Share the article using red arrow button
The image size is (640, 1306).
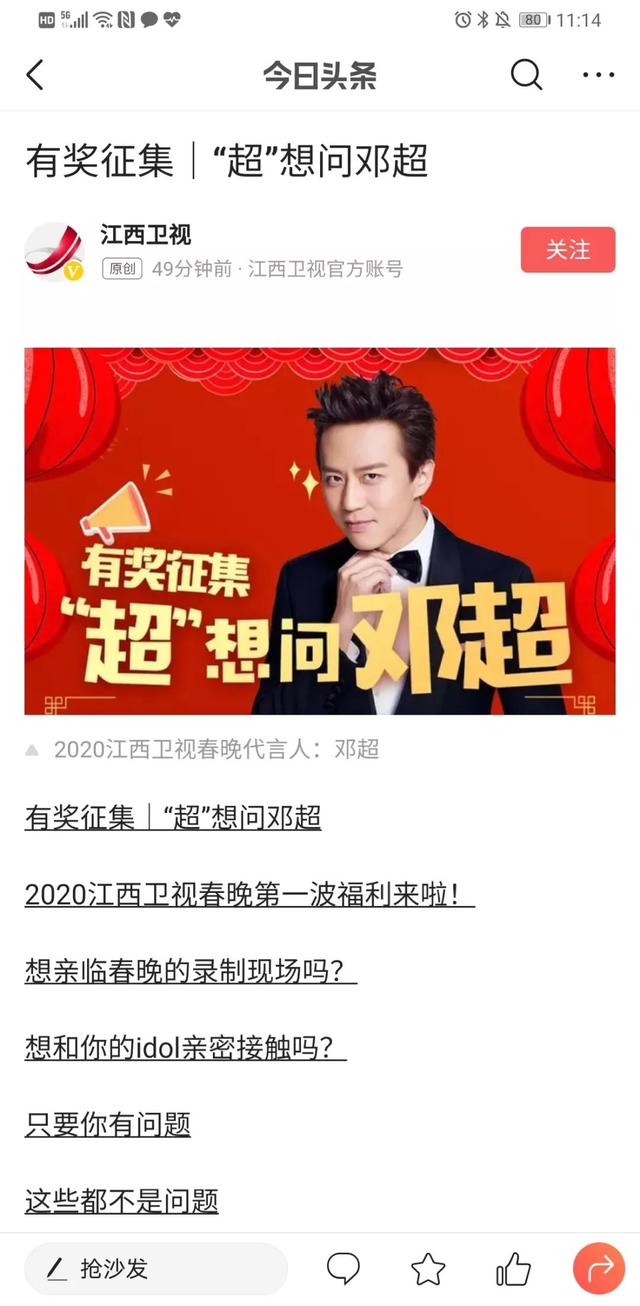(x=598, y=1269)
